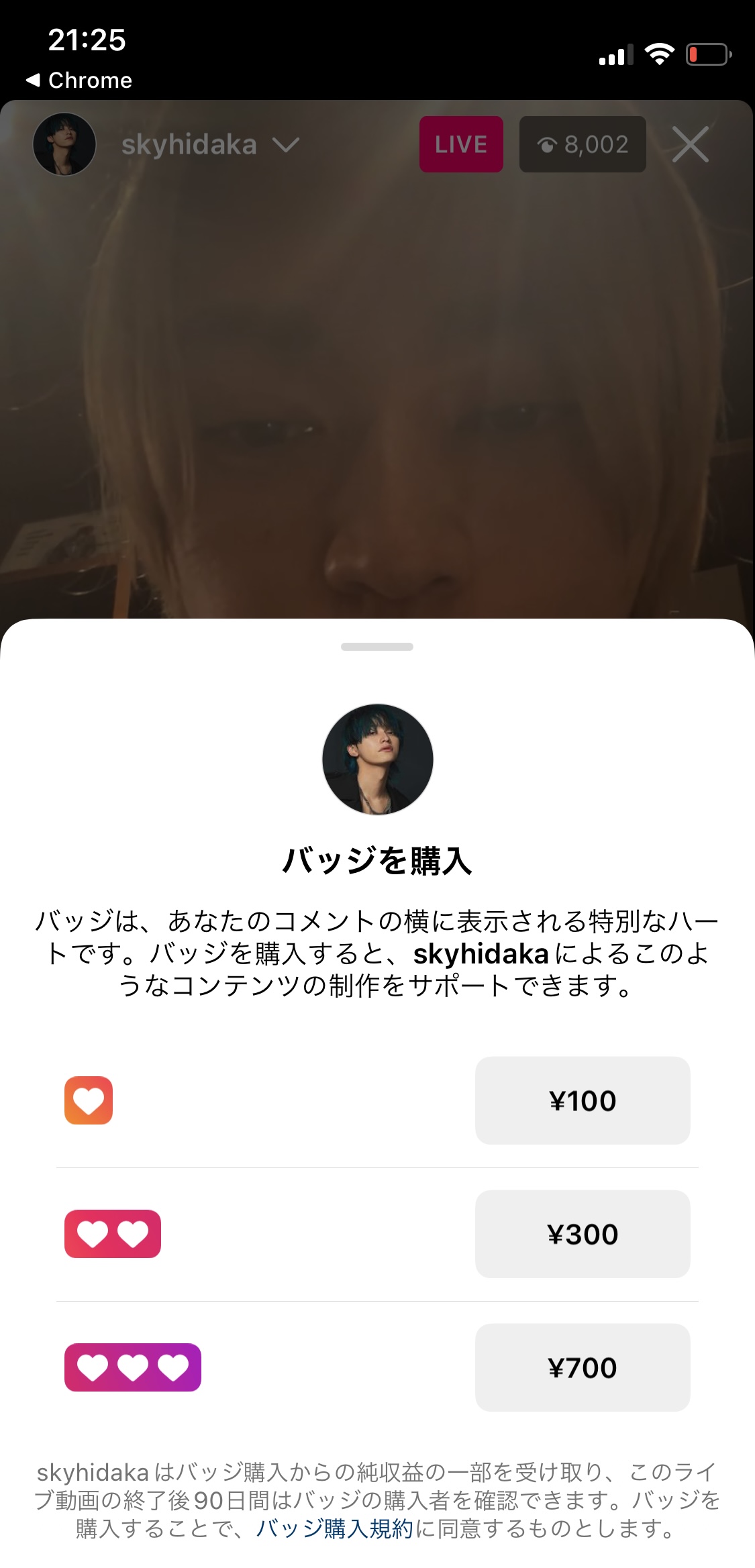
Task: Open the 8,002 viewers list
Action: [x=583, y=144]
